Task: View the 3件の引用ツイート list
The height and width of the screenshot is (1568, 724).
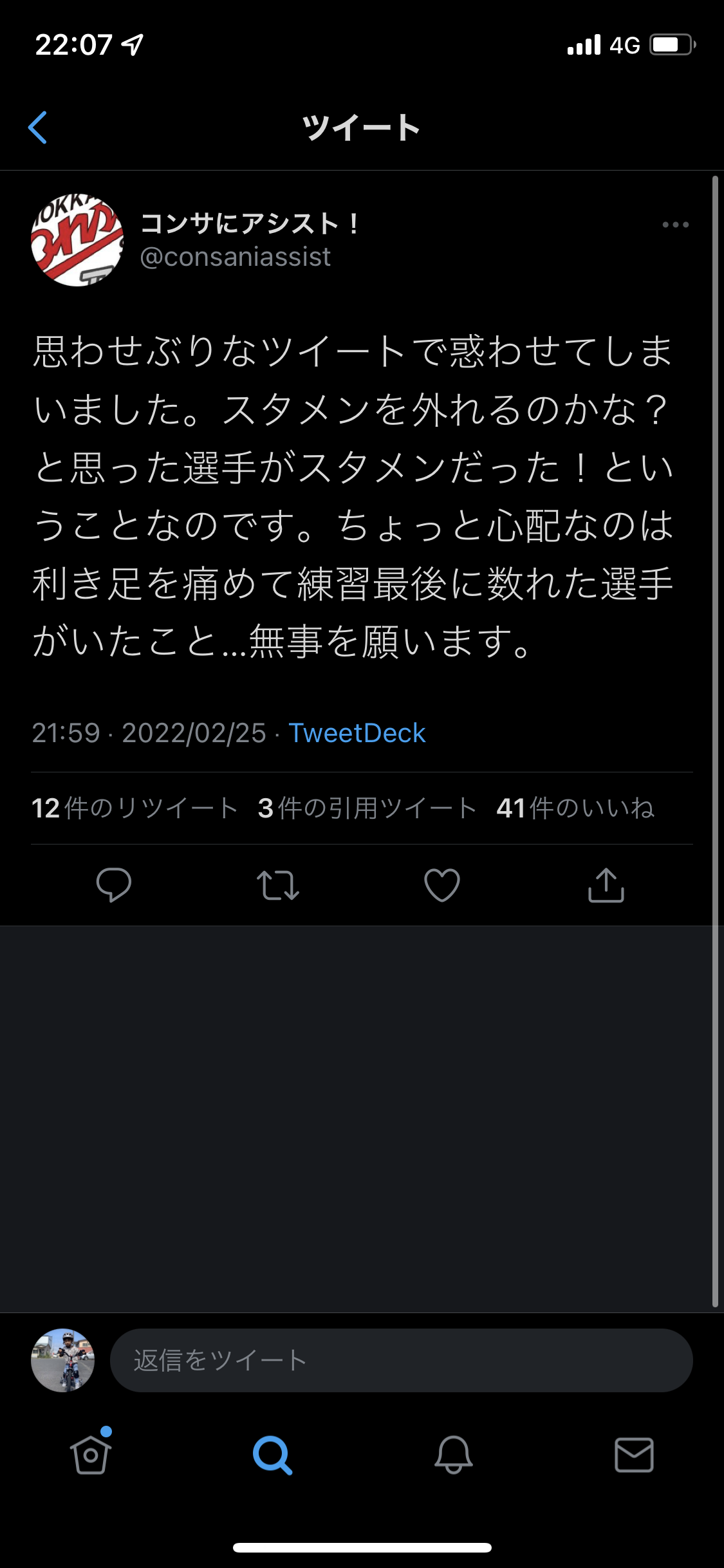Action: coord(367,808)
